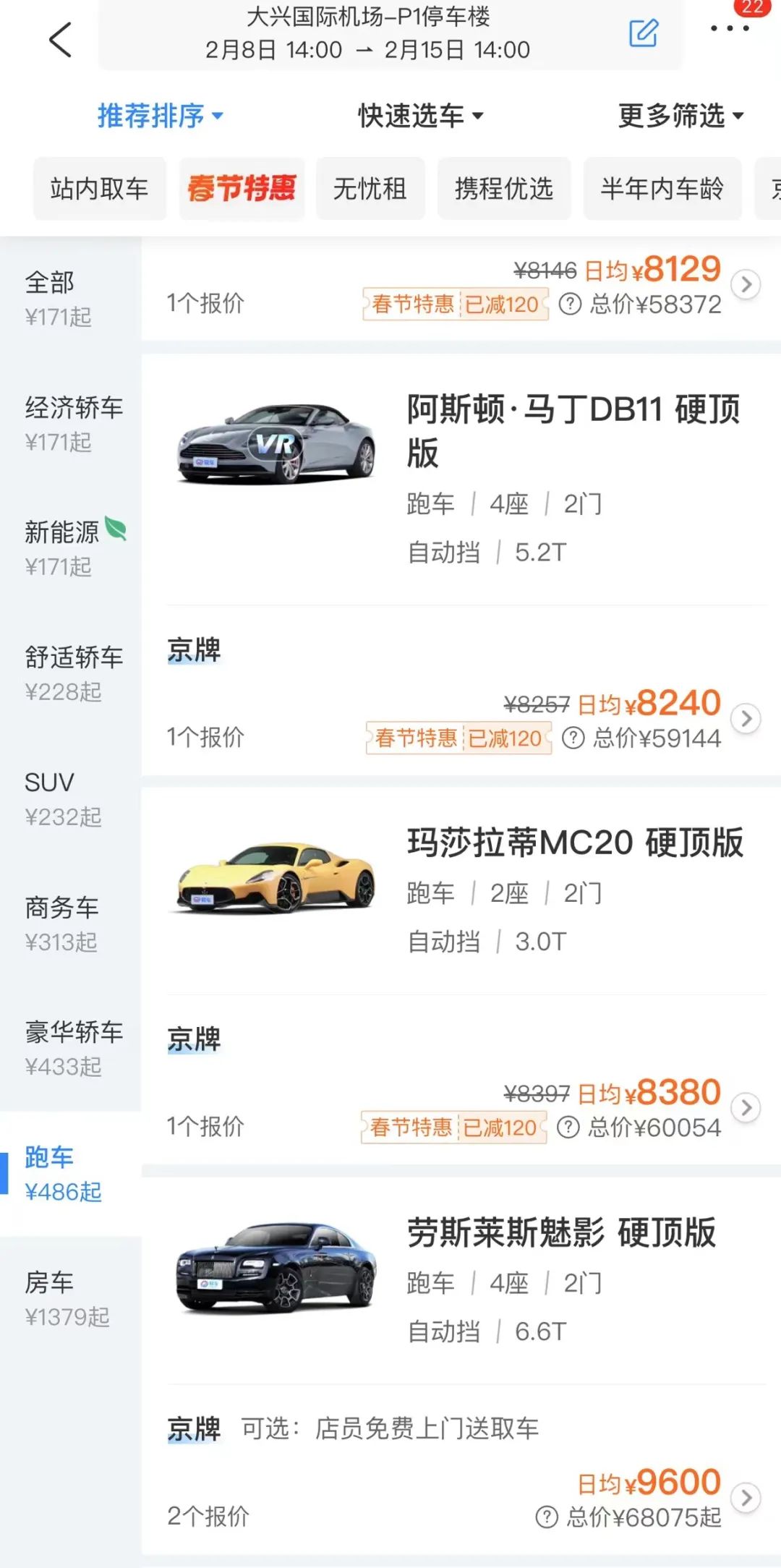Select the 站内取车 filter chip
The width and height of the screenshot is (781, 1568).
point(100,189)
